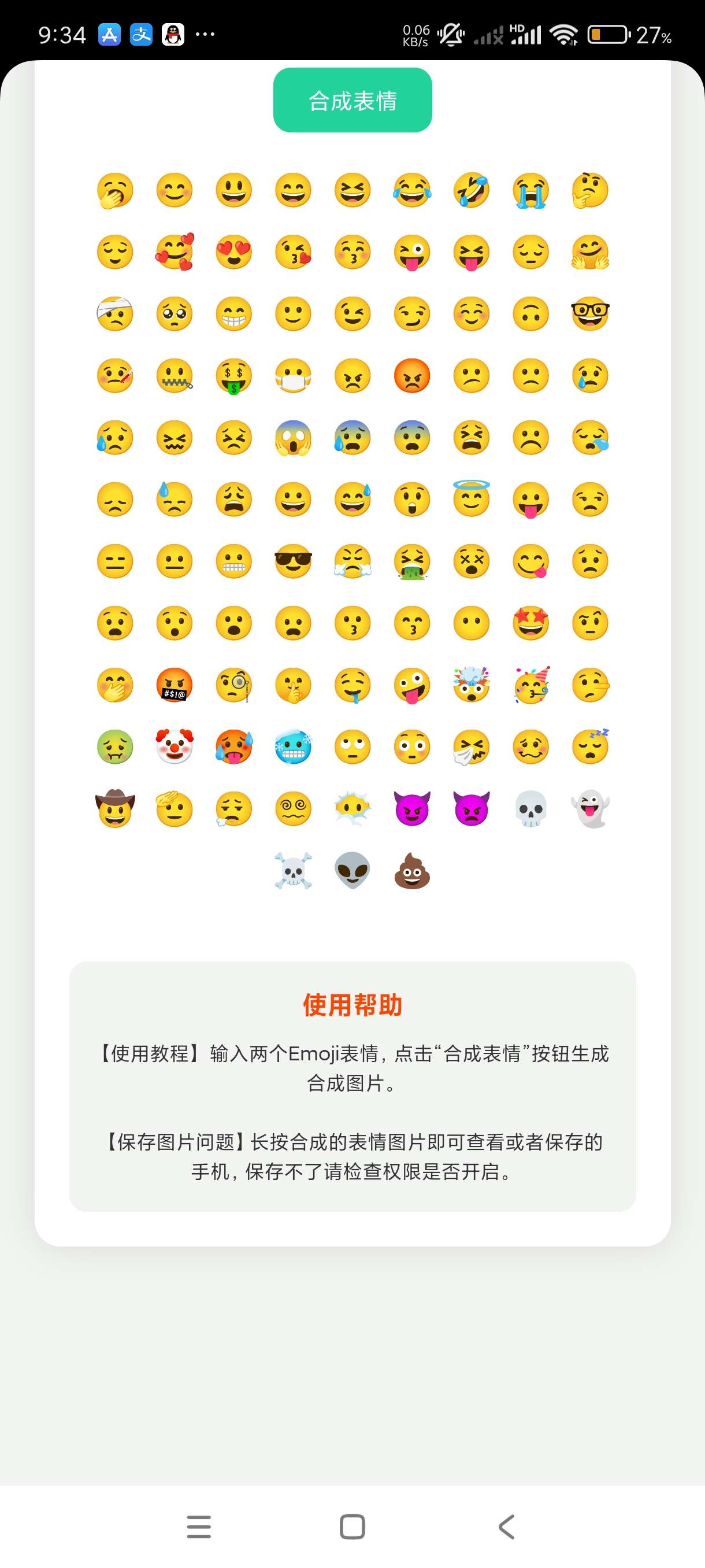Select the star-struck emoji
This screenshot has width=705, height=1568.
[x=530, y=623]
